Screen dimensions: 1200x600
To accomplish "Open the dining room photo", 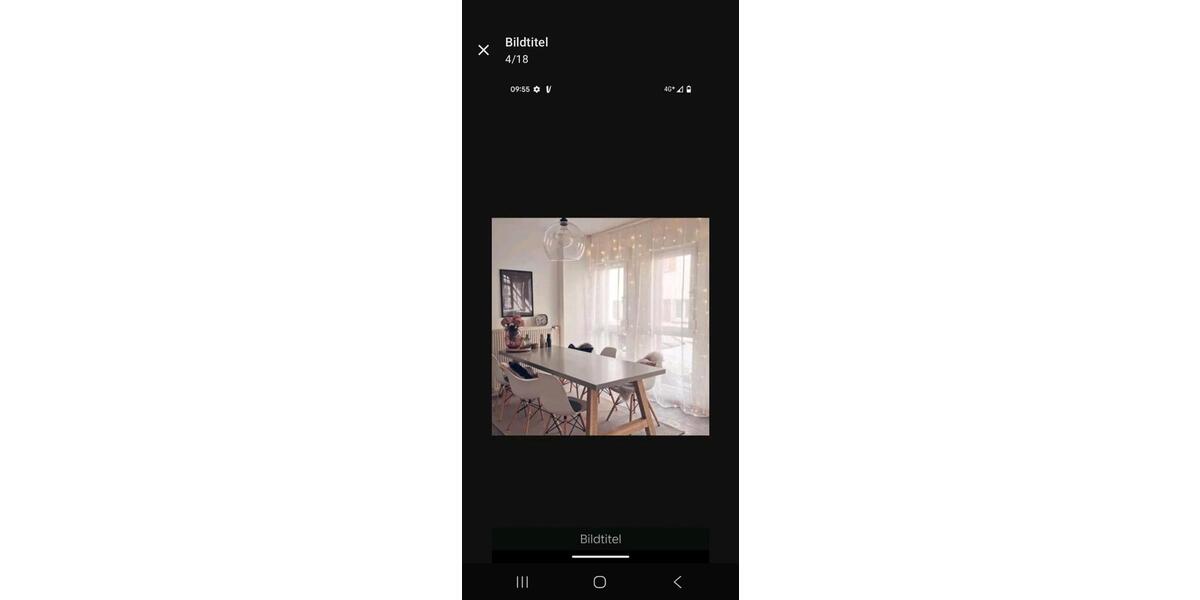I will point(600,326).
